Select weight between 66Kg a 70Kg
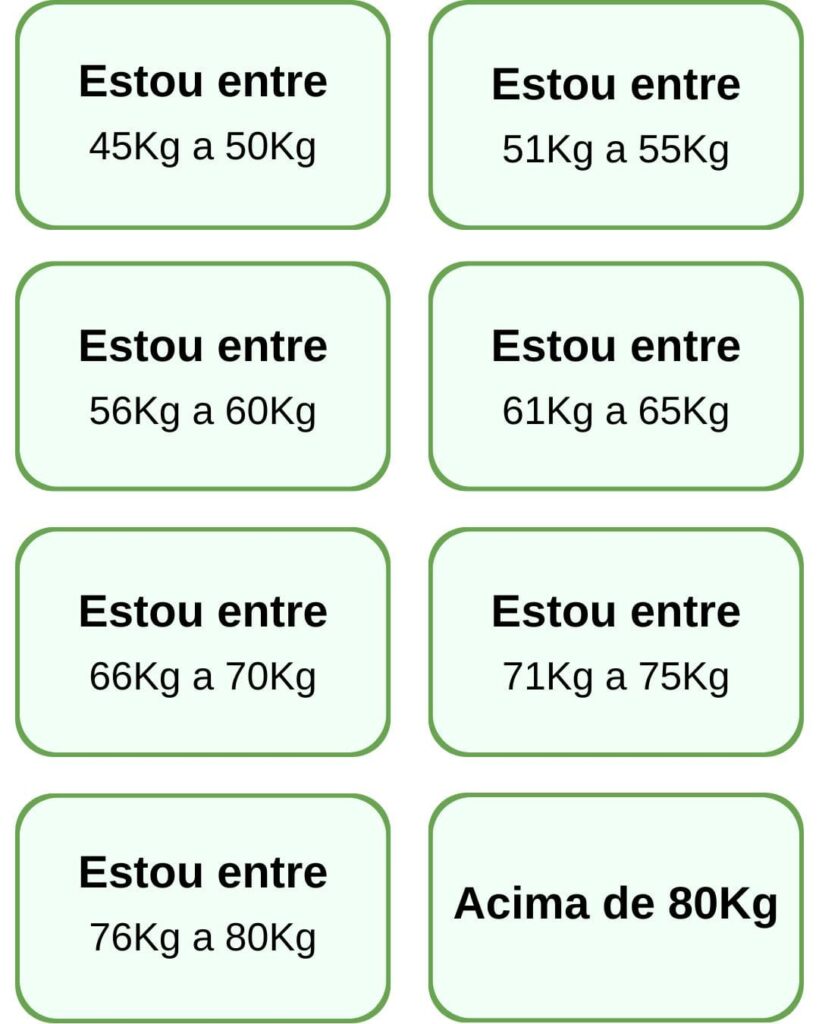 202,642
